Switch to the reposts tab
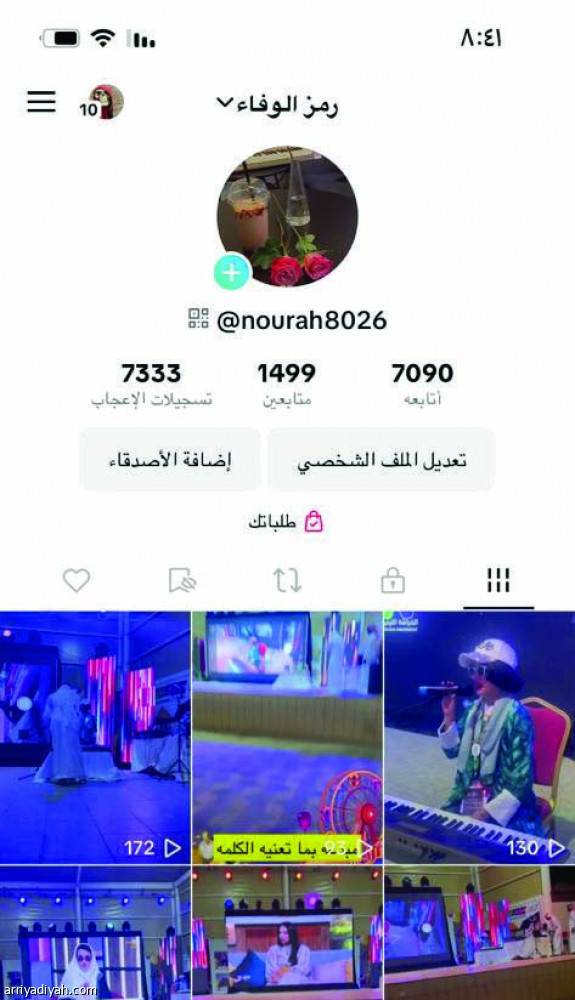The width and height of the screenshot is (575, 1000). (287, 581)
